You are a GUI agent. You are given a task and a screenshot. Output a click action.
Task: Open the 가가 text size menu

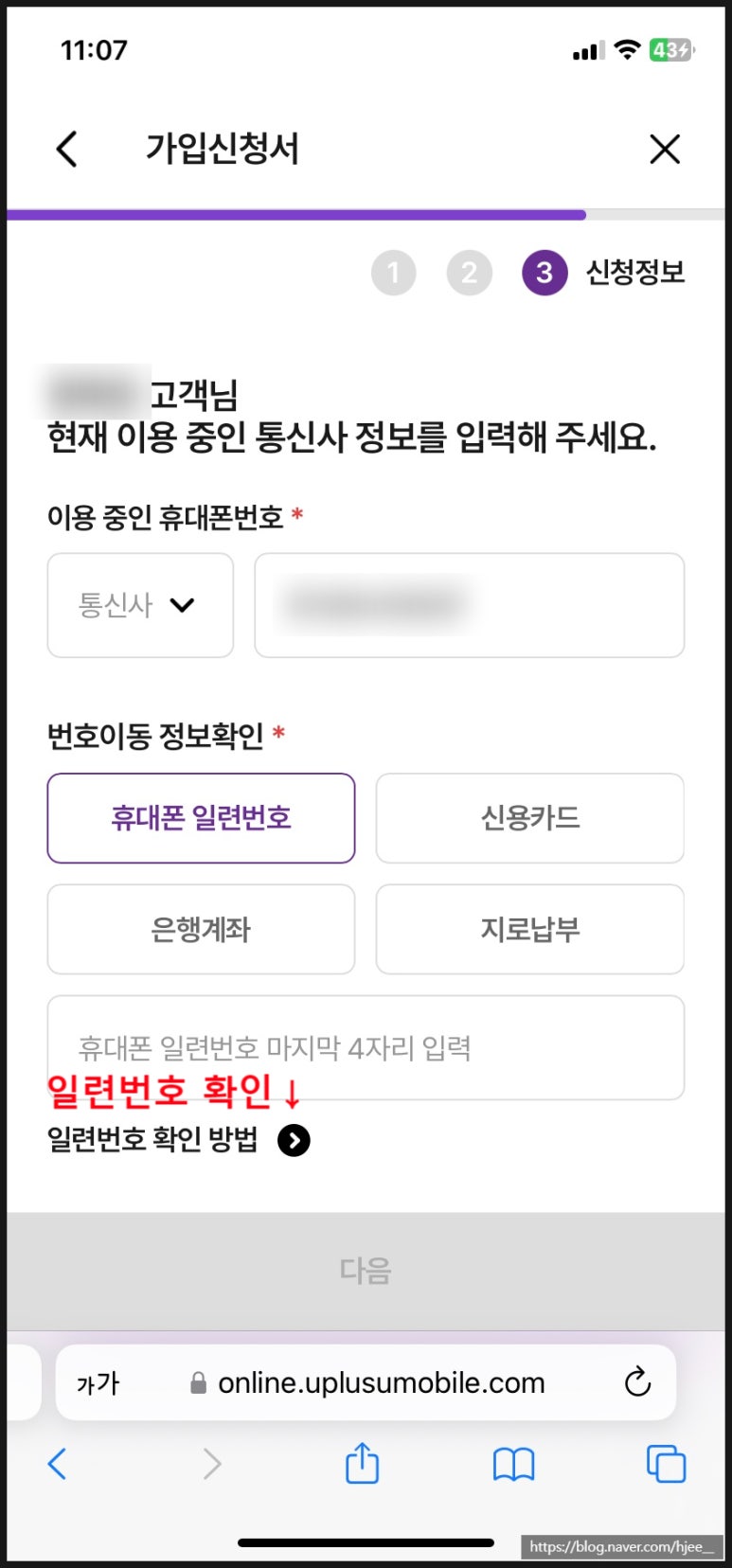(x=98, y=1383)
